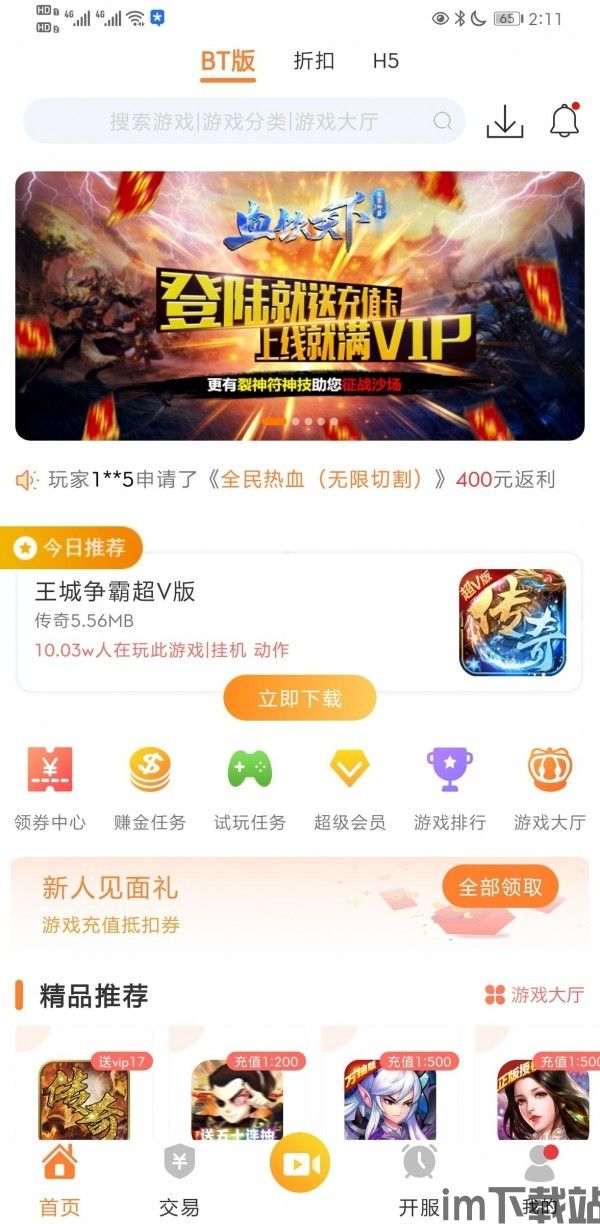Open the 血饮天下 promo banner
Screen dimensions: 600x1224
coord(300,305)
